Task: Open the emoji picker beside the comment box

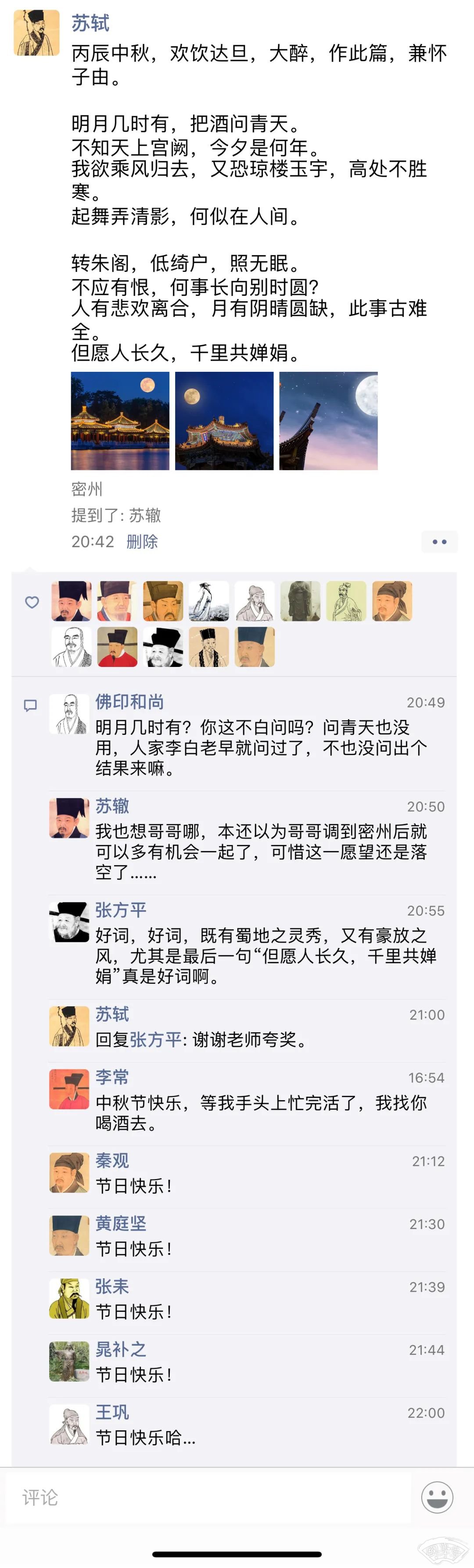Action: 437,1497
